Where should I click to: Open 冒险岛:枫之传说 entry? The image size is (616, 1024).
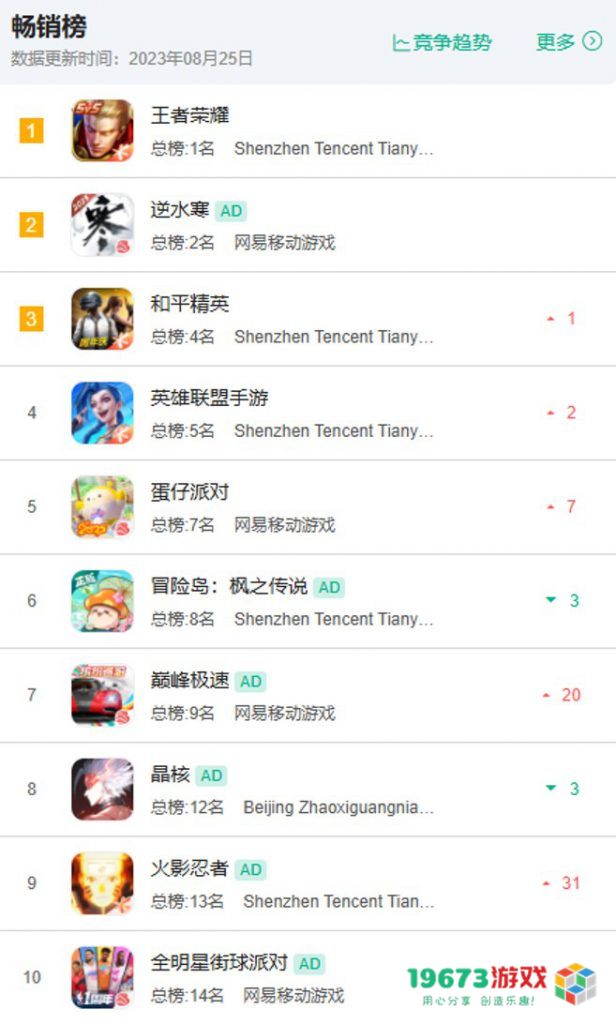pos(308,601)
